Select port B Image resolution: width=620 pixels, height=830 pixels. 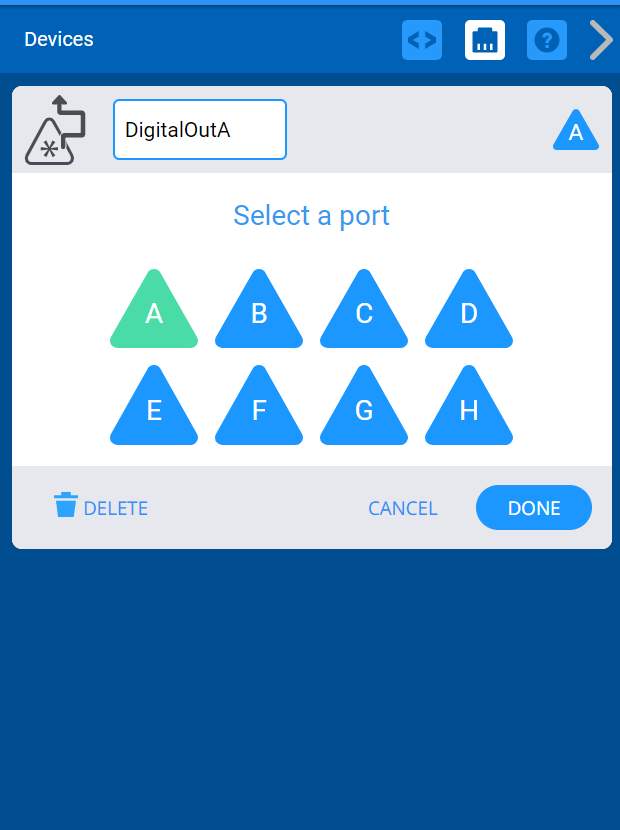click(259, 315)
